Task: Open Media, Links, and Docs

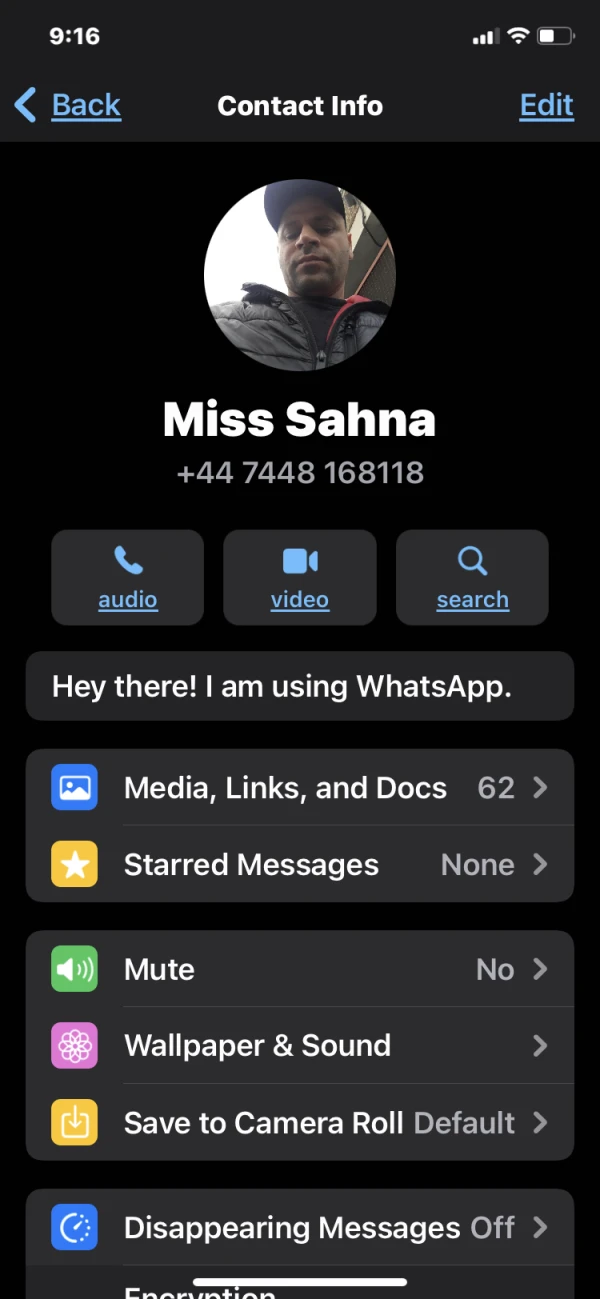Action: pos(300,787)
